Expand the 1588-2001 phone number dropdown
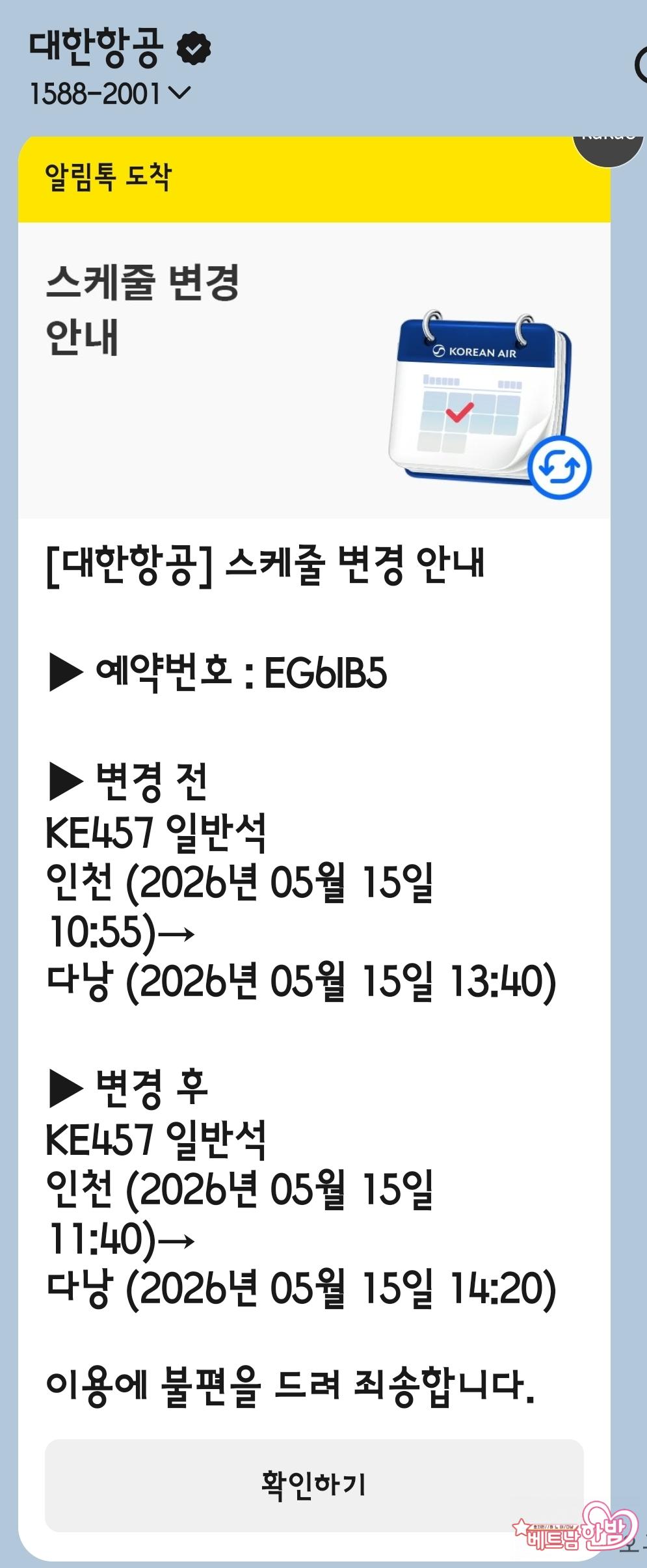 click(178, 94)
